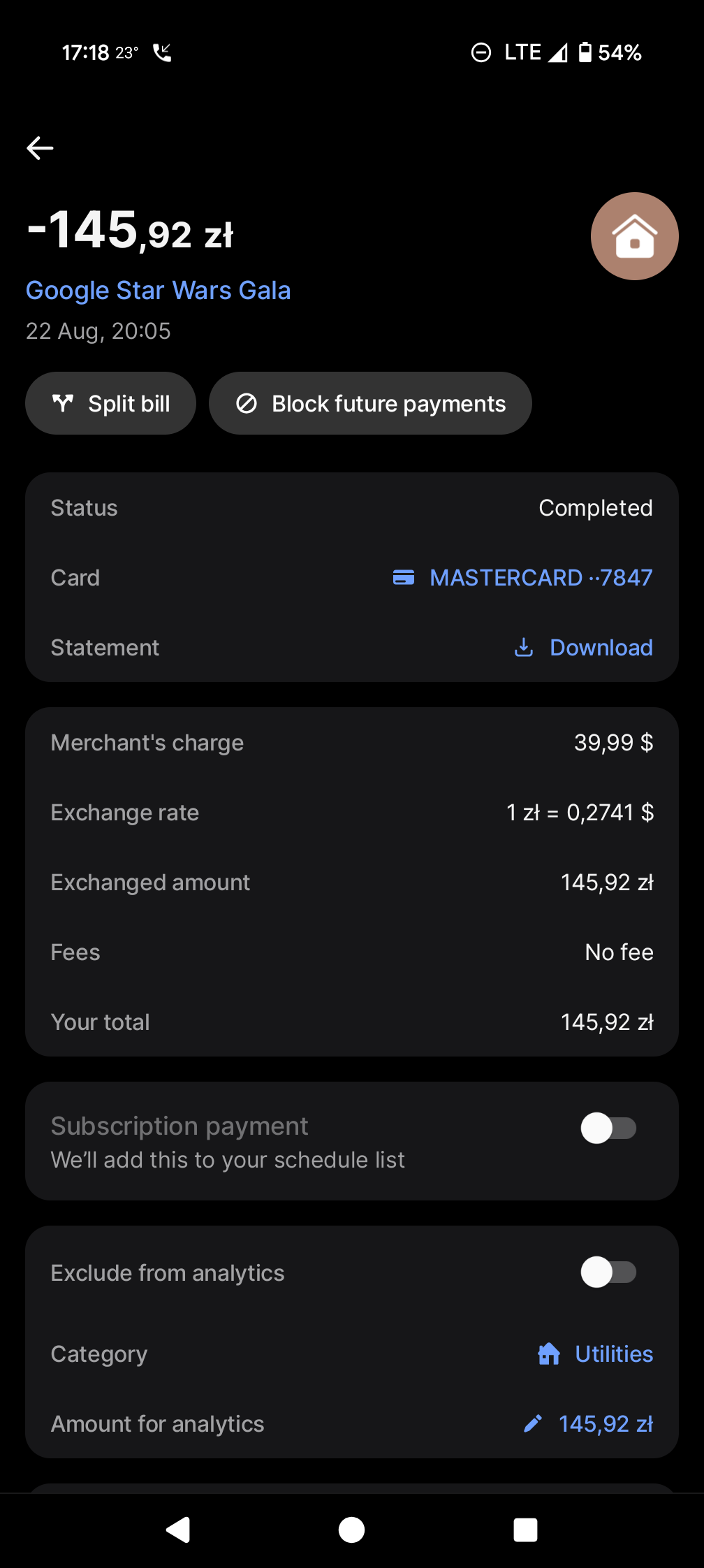Enable the Subscription payment switch
This screenshot has width=704, height=1568.
(608, 1128)
